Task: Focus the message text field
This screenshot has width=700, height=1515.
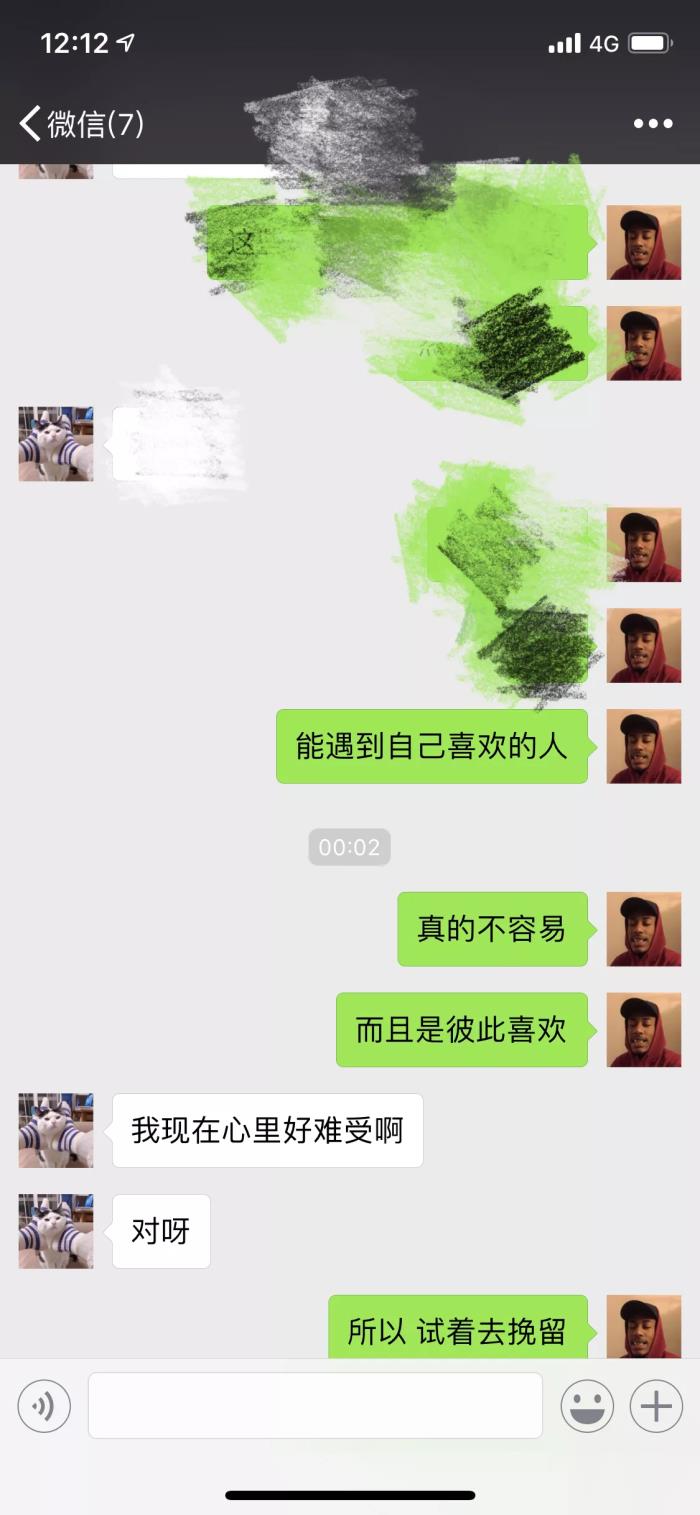Action: tap(315, 1406)
